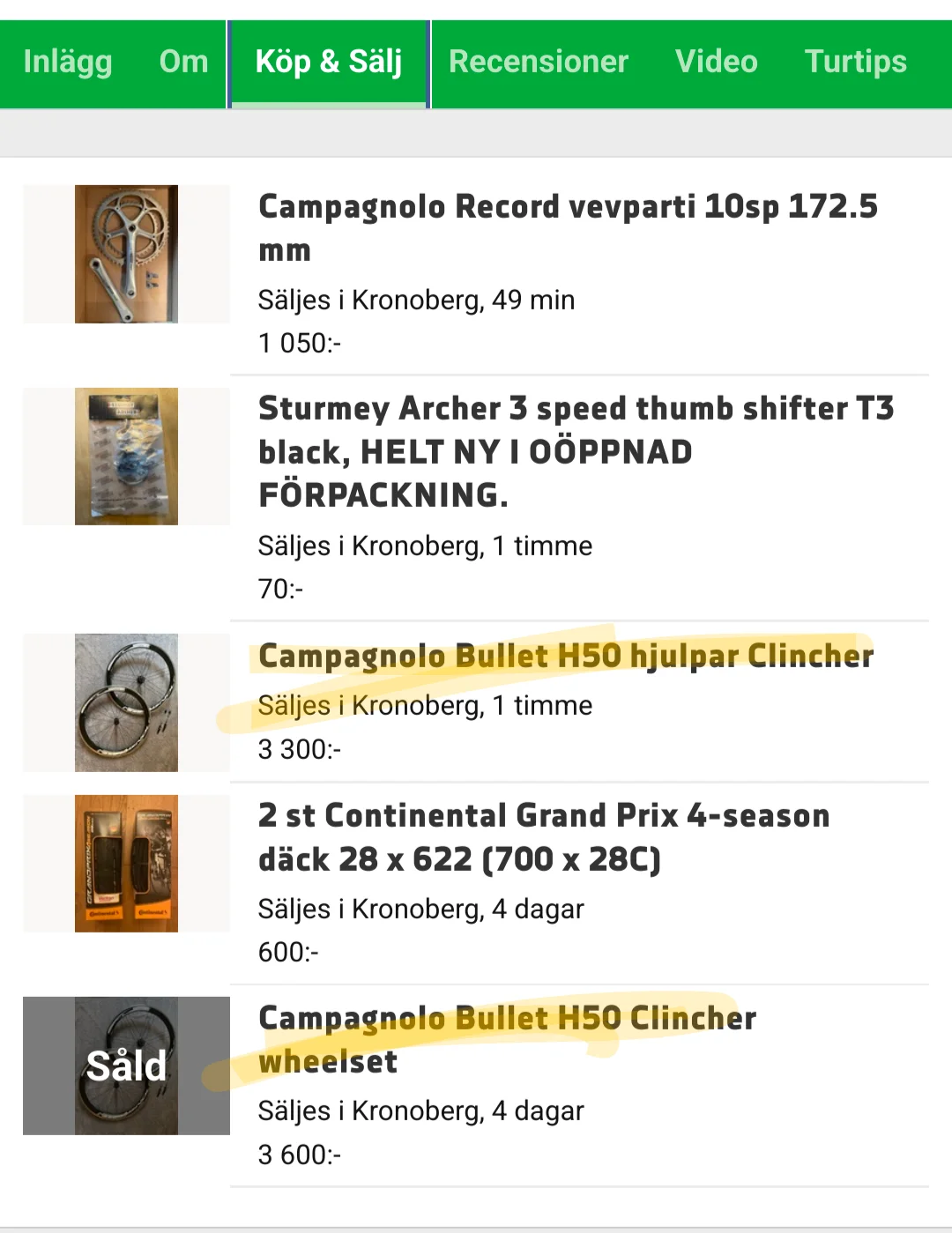952x1233 pixels.
Task: Open the Turtips tab
Action: pos(855,63)
